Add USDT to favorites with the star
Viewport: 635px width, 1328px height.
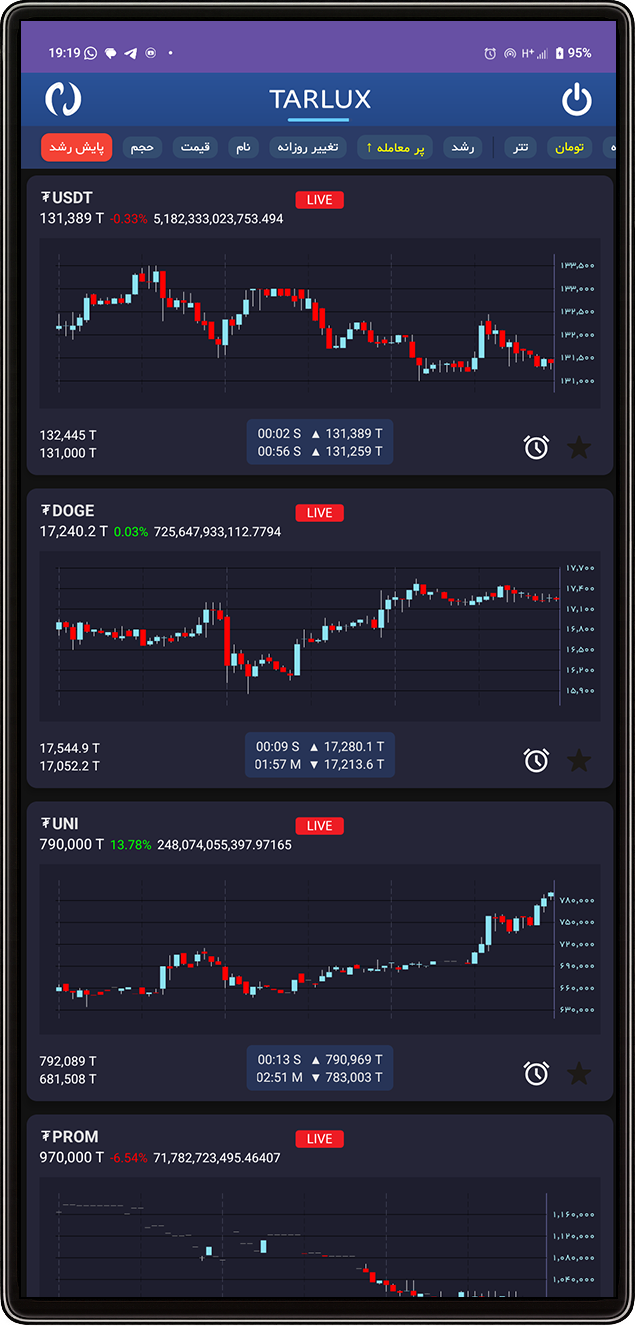[x=579, y=447]
